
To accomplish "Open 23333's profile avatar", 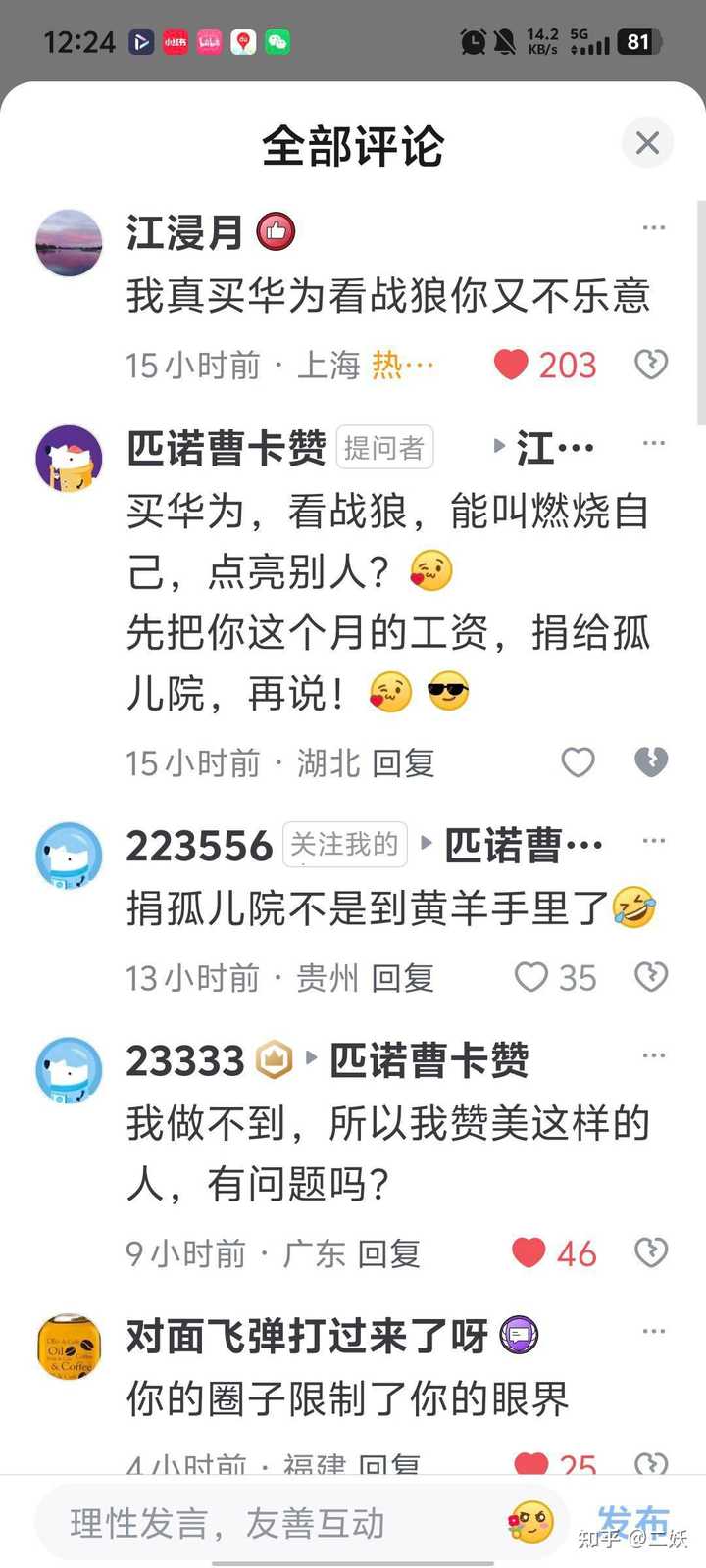I will point(69,1069).
